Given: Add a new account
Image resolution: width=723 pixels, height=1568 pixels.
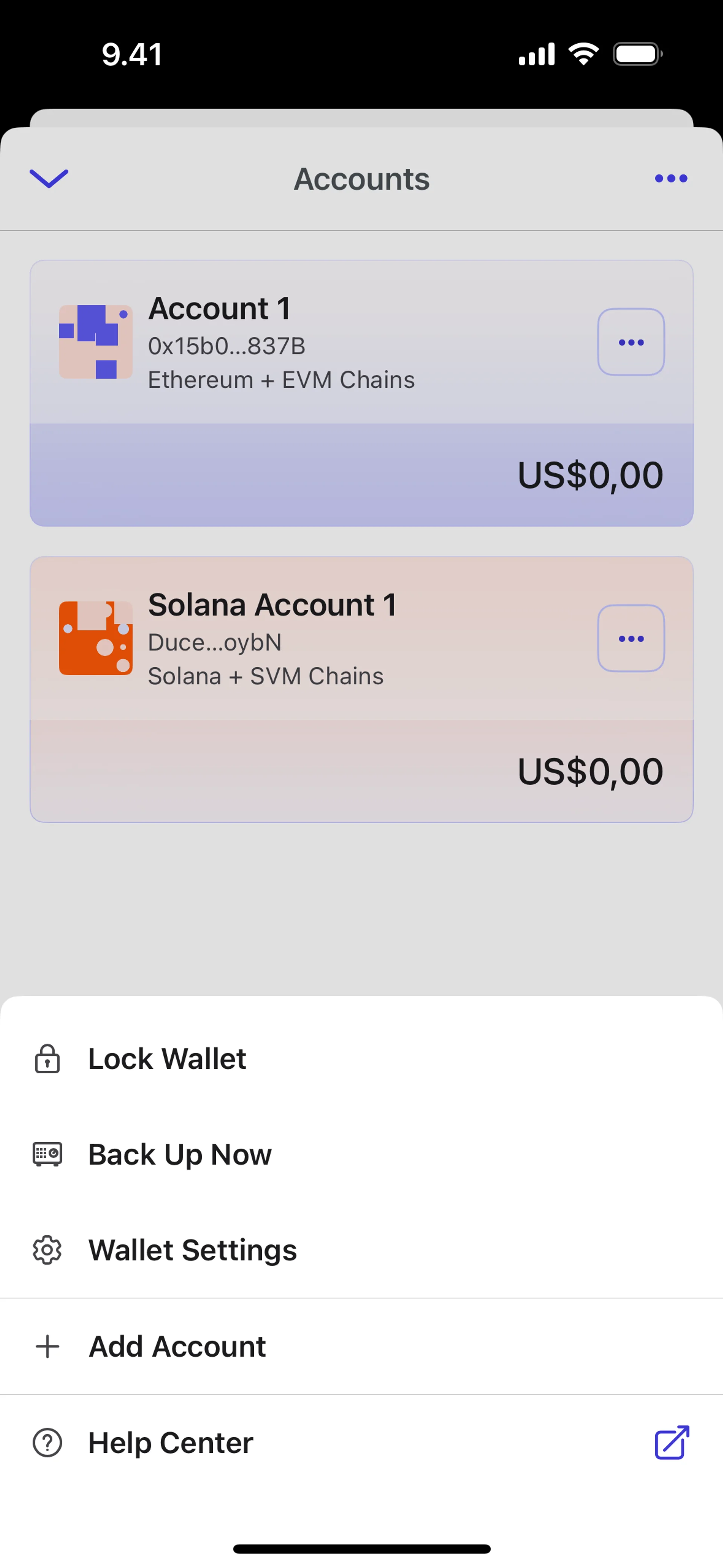Looking at the screenshot, I should click(x=177, y=1346).
